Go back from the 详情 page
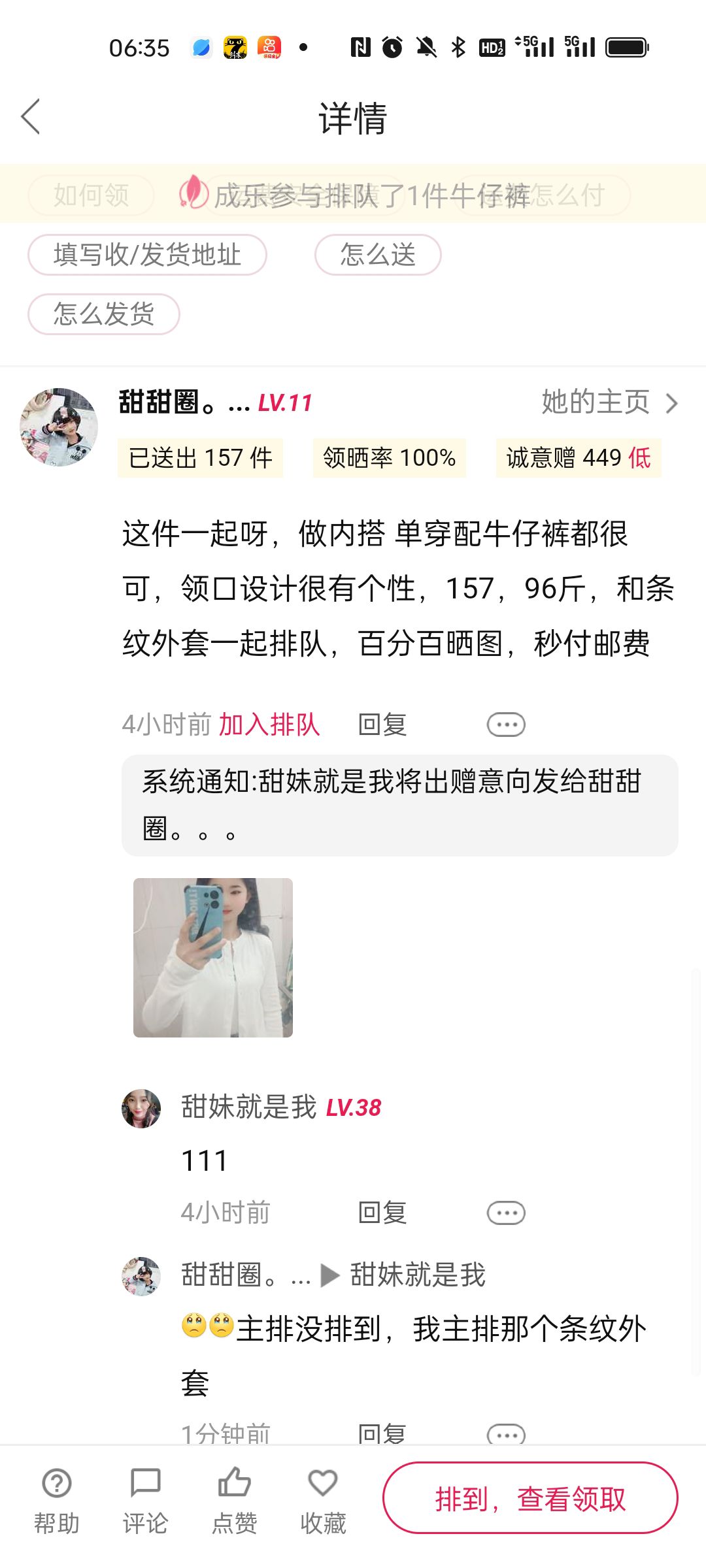Image resolution: width=706 pixels, height=1568 pixels. pyautogui.click(x=31, y=117)
